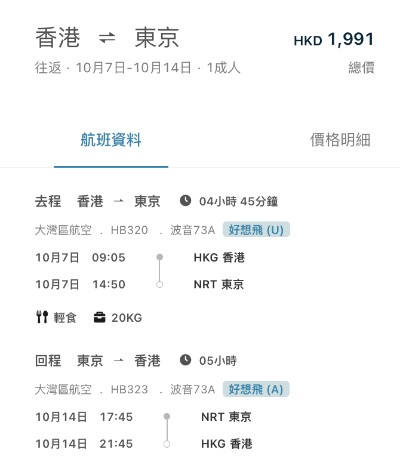Select the 航班資料 tab
The height and width of the screenshot is (462, 400).
(x=111, y=140)
